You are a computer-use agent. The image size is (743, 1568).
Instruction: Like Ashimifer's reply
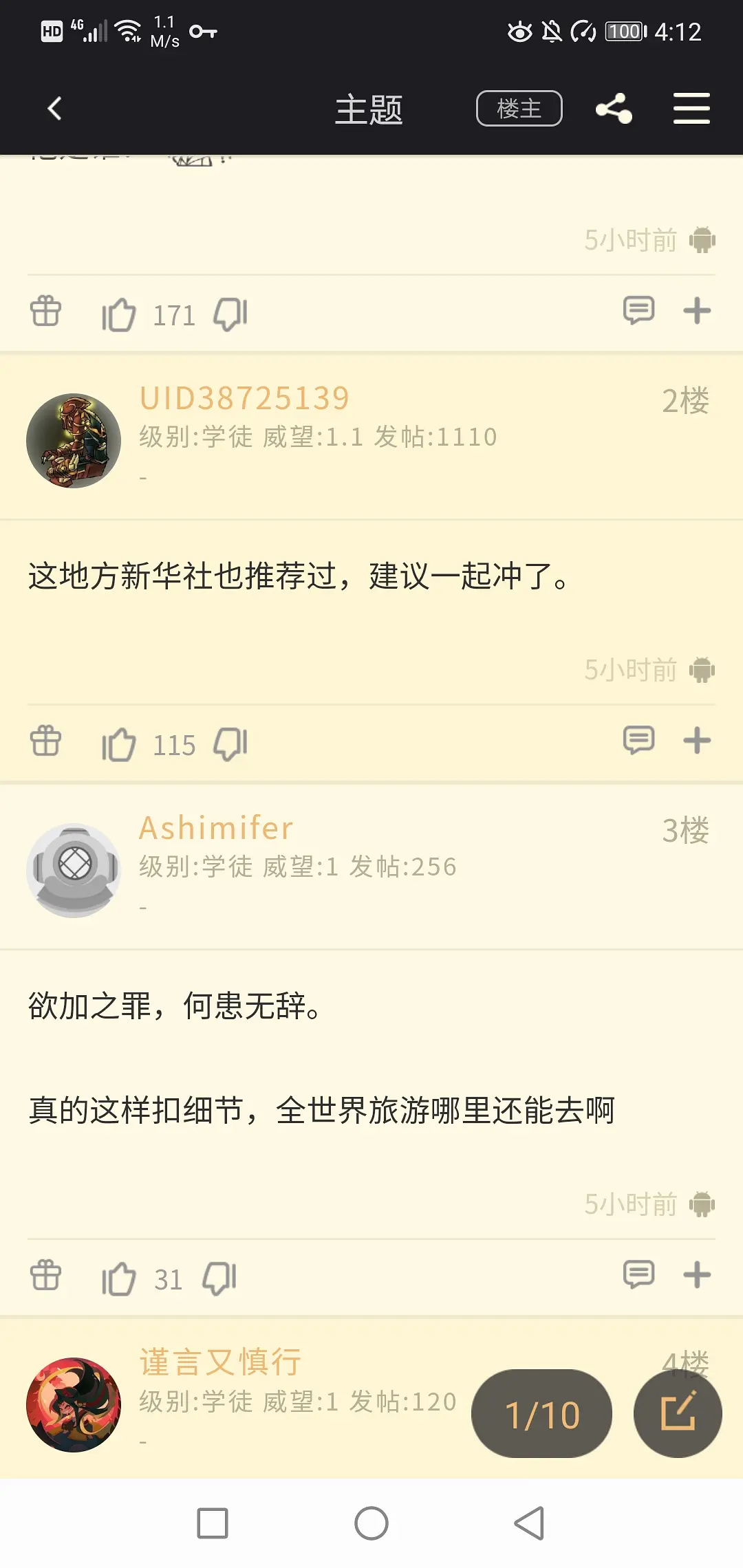coord(119,1279)
